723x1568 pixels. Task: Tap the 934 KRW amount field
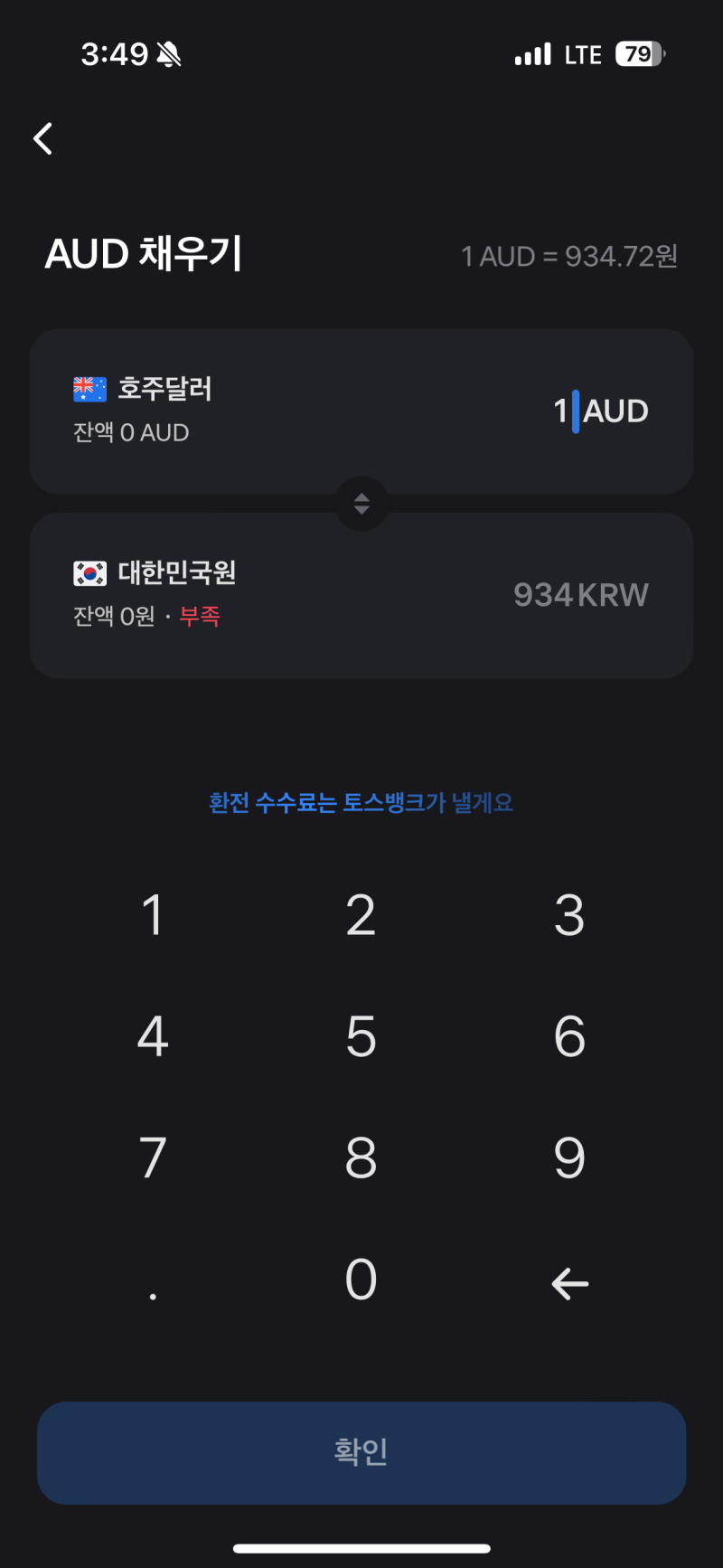tap(581, 594)
